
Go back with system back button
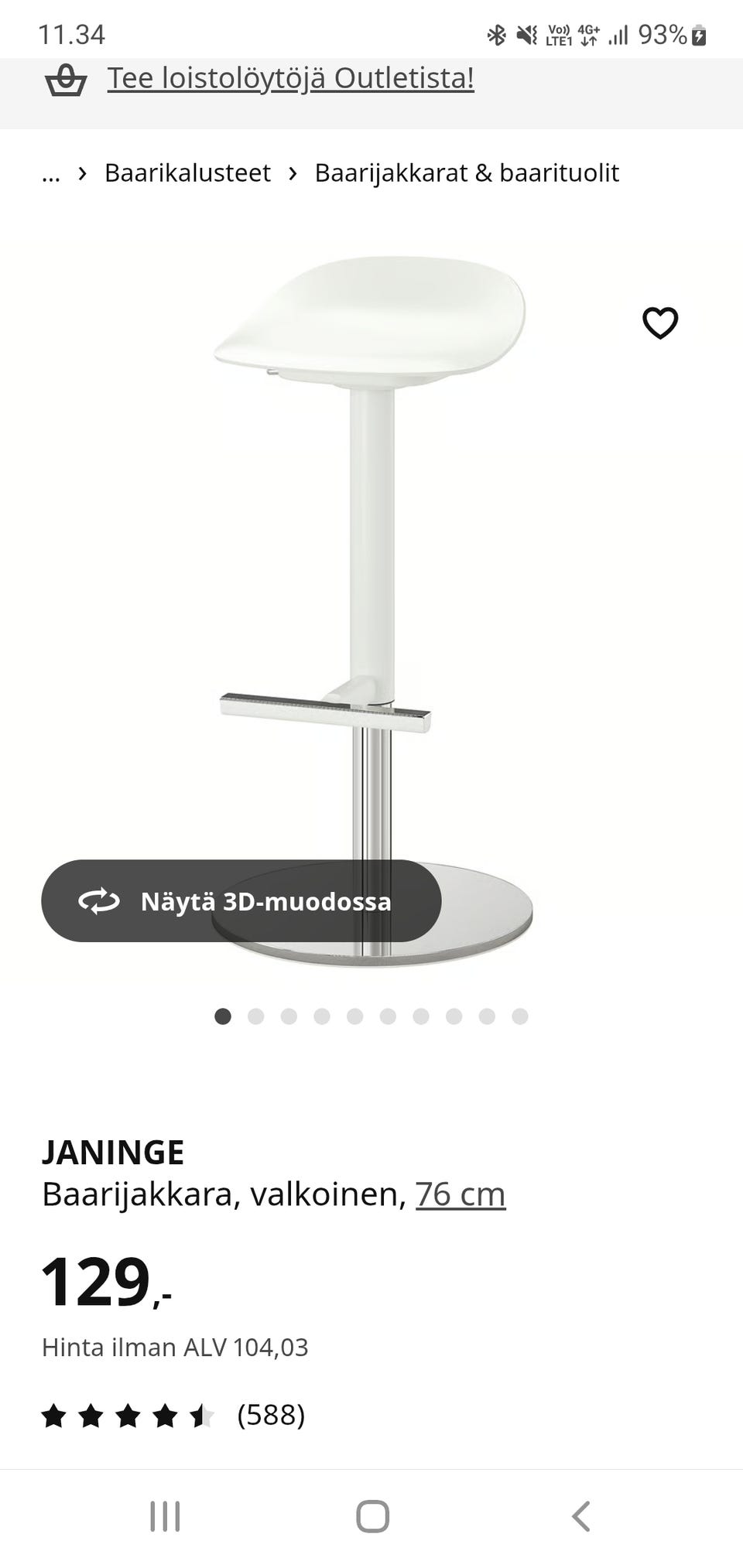tap(580, 1516)
